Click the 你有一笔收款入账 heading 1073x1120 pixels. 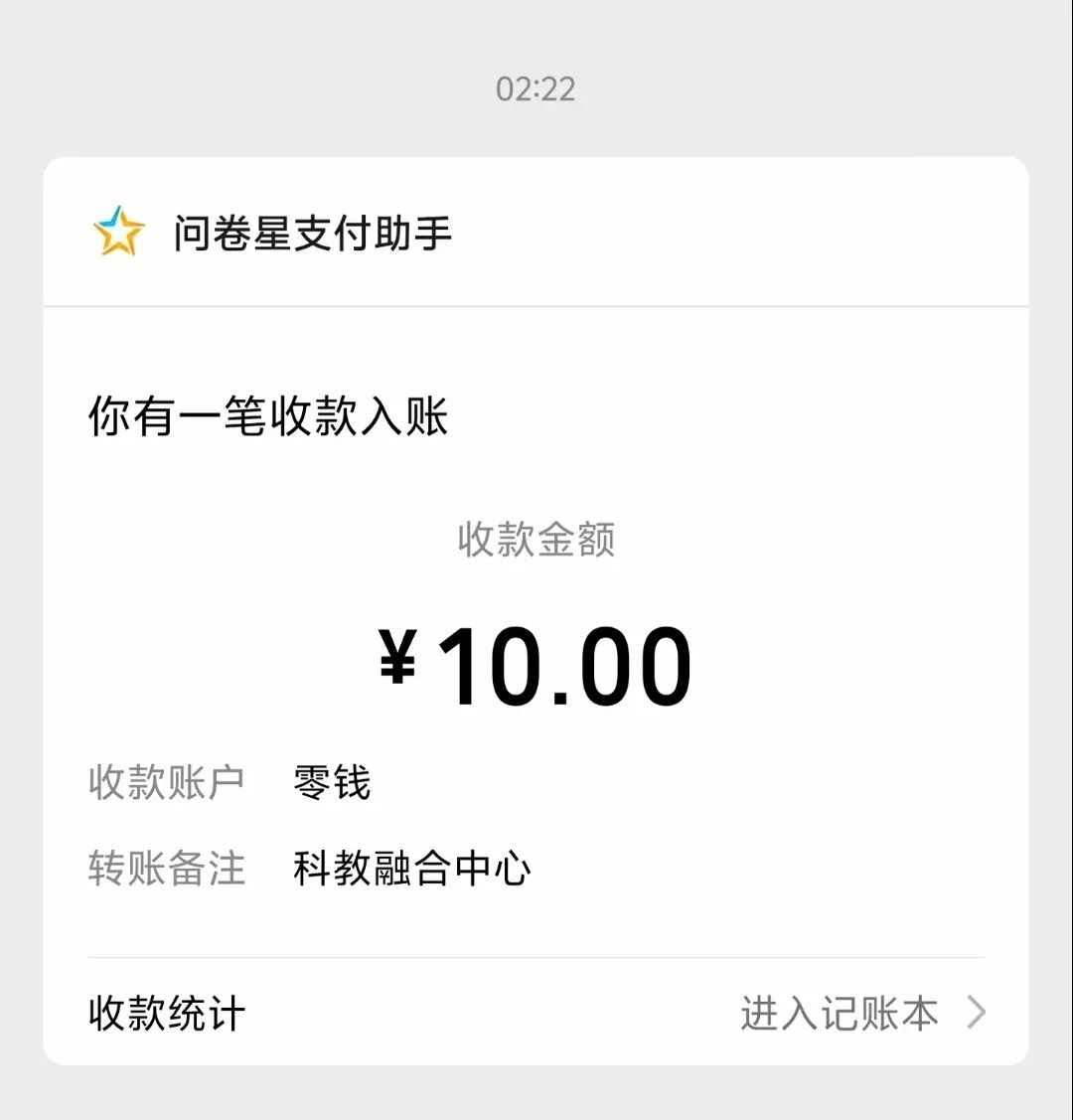[268, 416]
